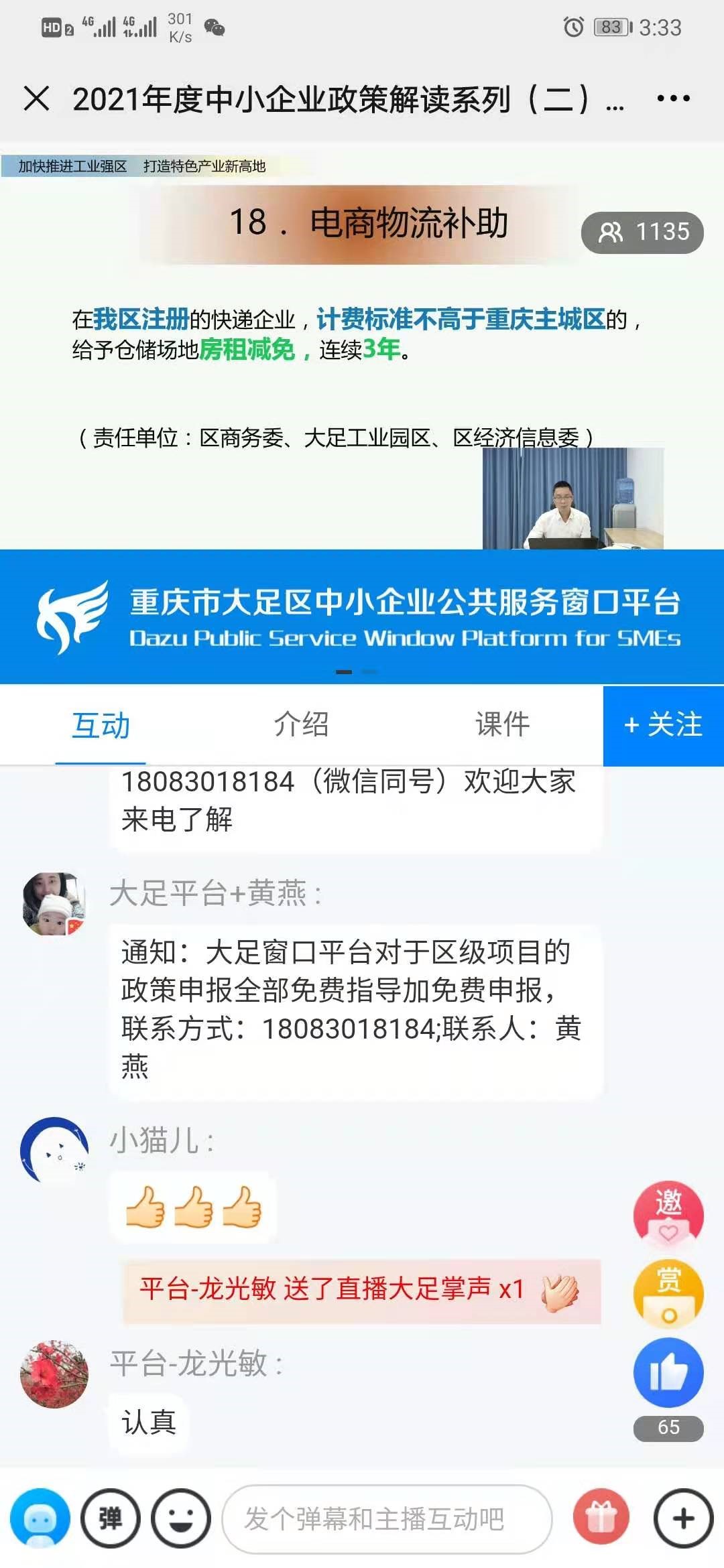724x1568 pixels.
Task: Open 平台-龙光敏's profile avatar
Action: tap(54, 1374)
